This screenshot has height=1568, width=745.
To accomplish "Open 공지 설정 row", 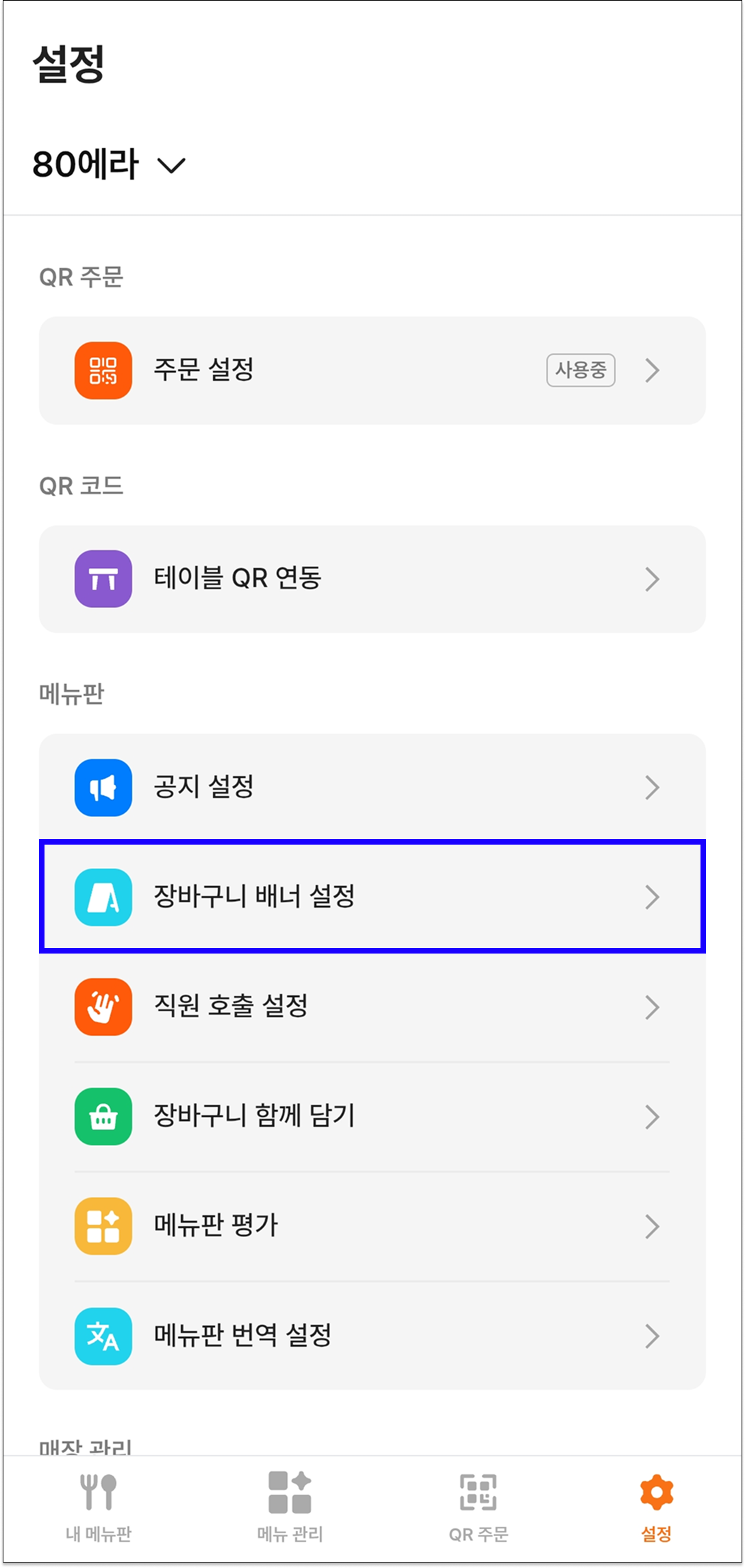I will (x=371, y=787).
